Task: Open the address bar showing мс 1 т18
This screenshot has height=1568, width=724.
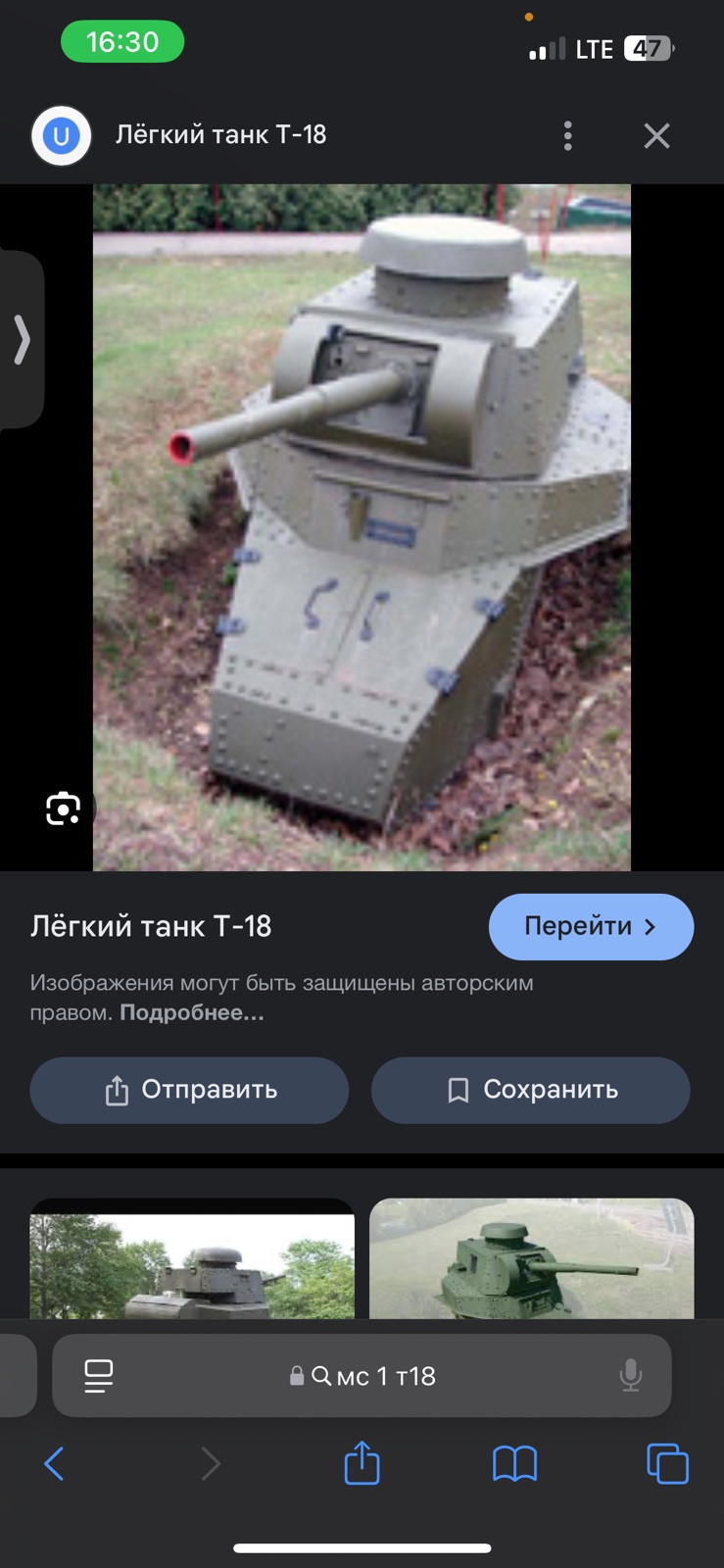Action: click(372, 1376)
